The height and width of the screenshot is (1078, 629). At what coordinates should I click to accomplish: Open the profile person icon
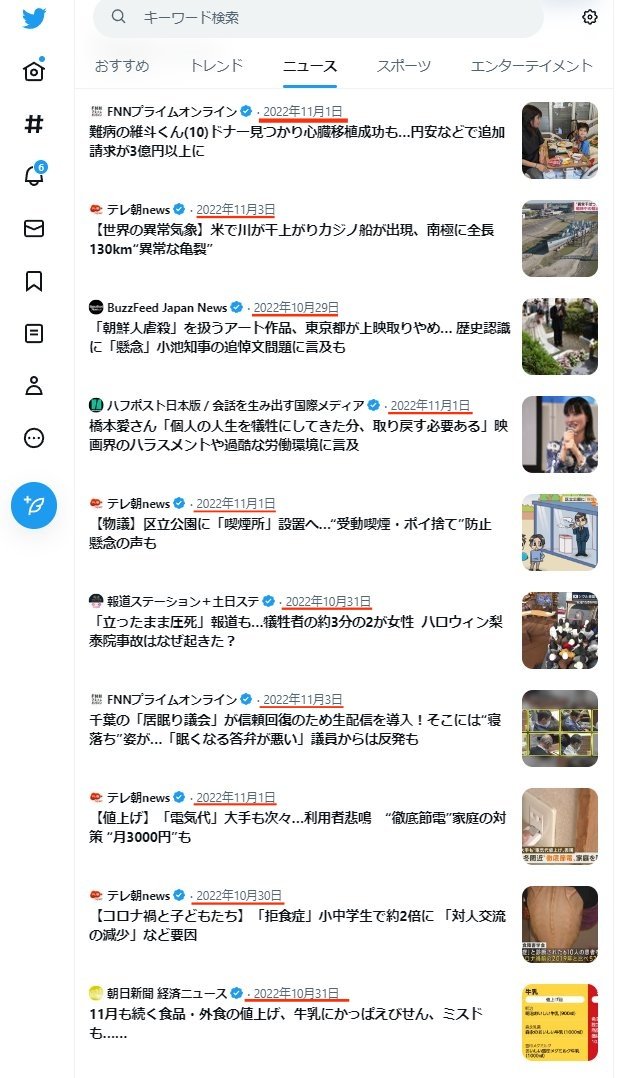(34, 386)
